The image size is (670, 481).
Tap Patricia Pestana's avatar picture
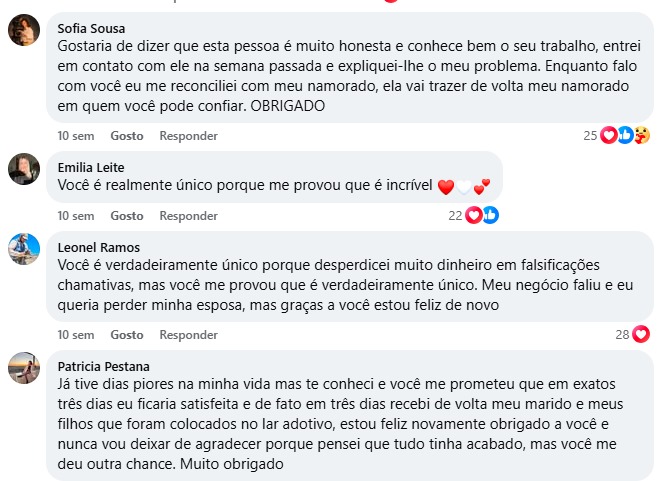pyautogui.click(x=24, y=368)
